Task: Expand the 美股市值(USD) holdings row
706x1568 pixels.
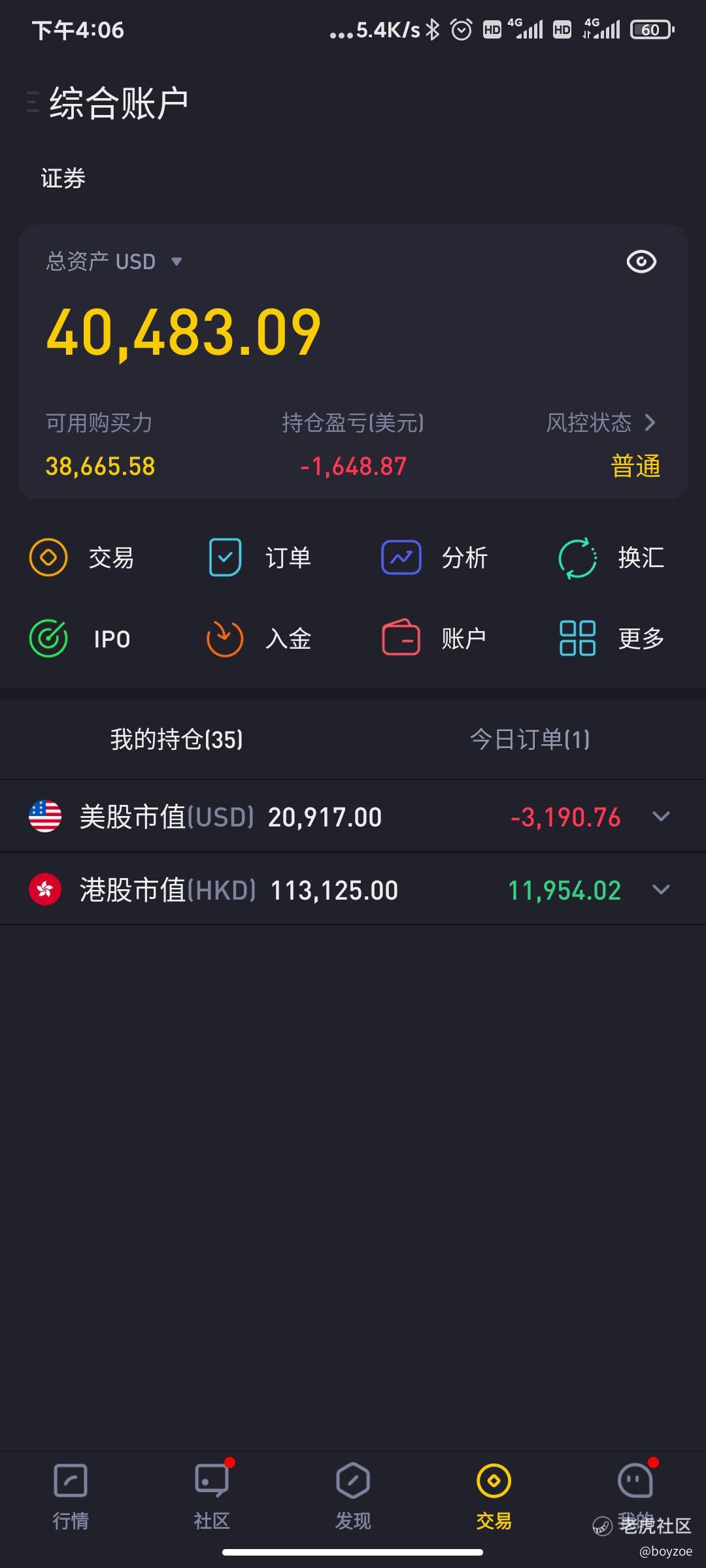Action: (x=353, y=817)
